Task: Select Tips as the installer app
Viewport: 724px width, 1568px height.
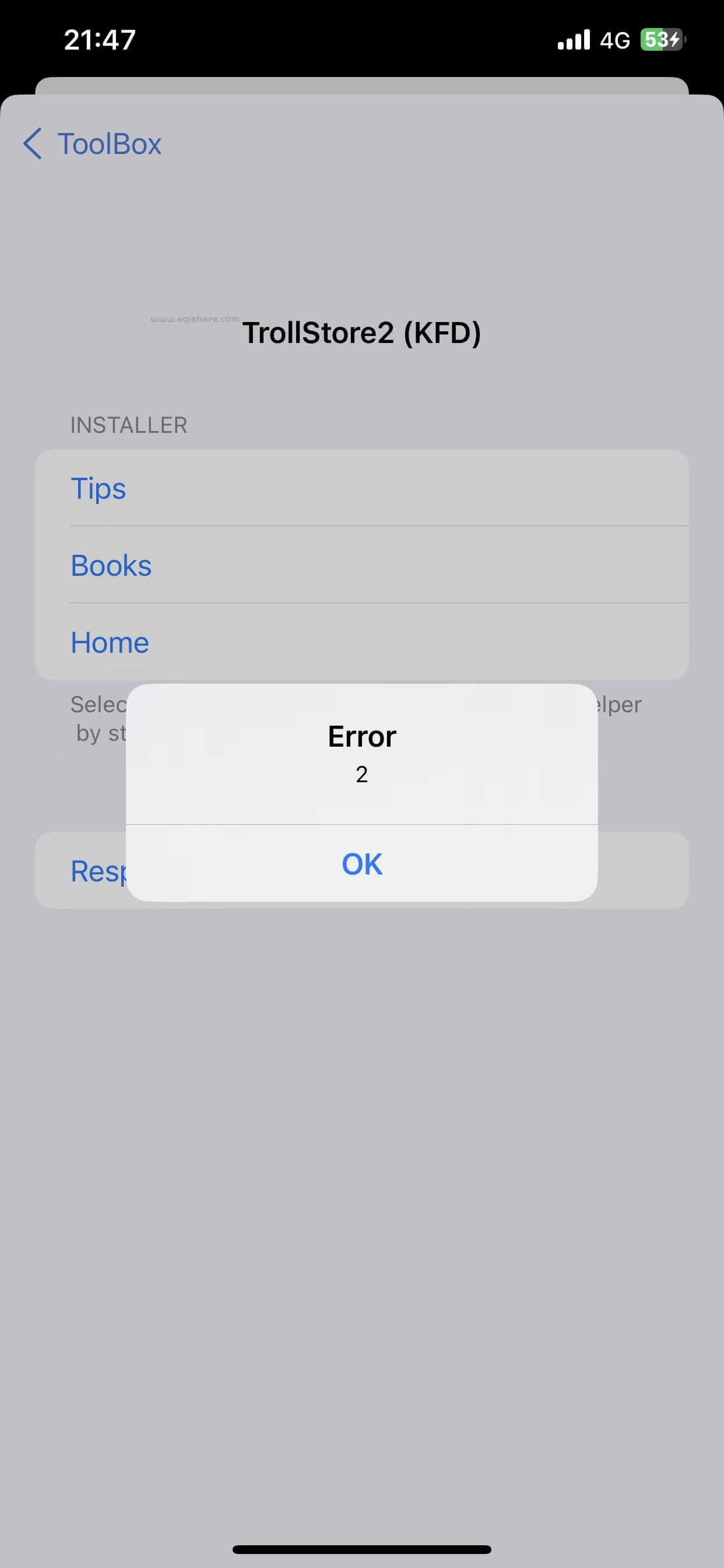Action: pyautogui.click(x=99, y=488)
